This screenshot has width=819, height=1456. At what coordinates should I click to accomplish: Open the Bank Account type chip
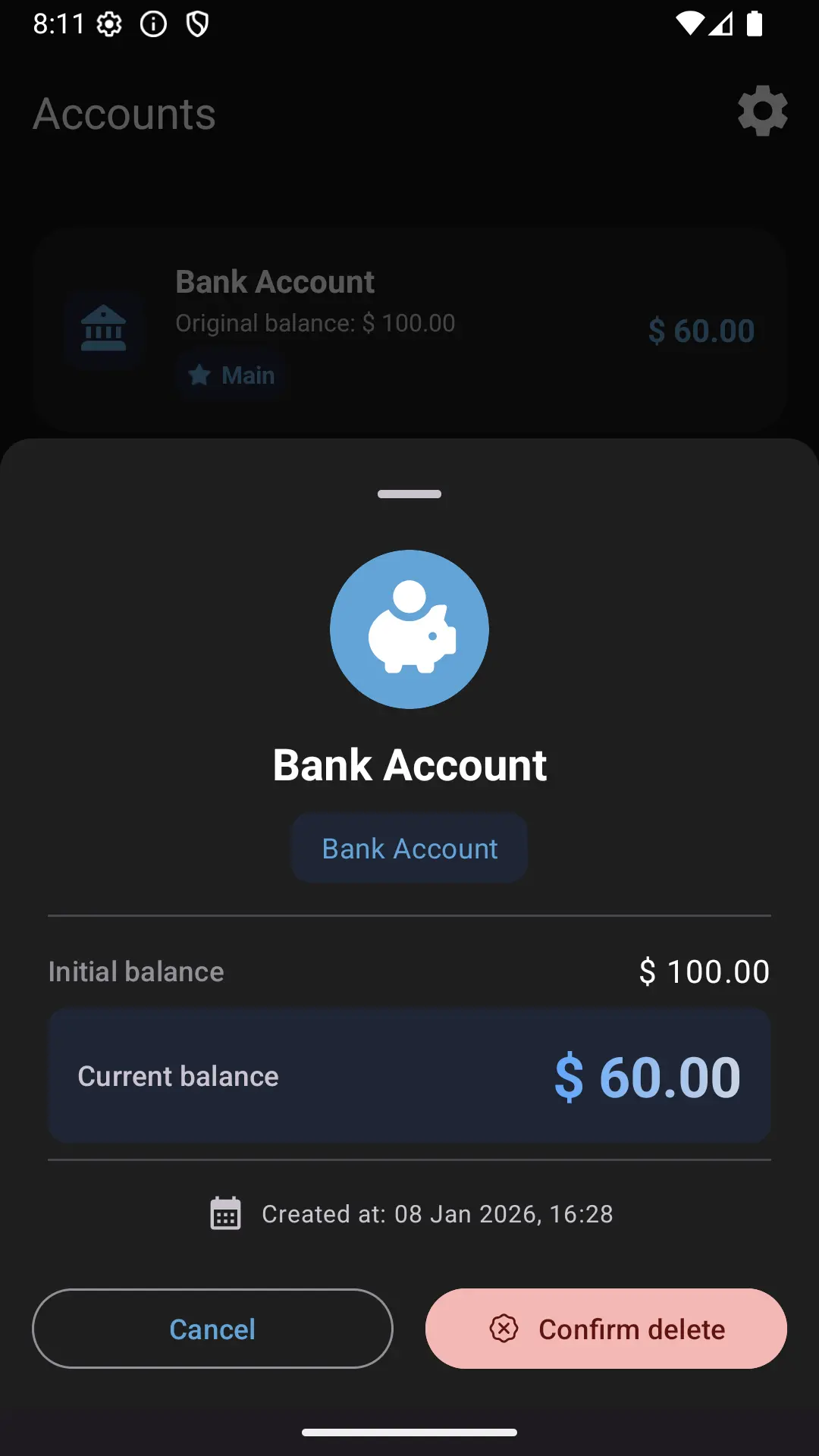pos(409,847)
